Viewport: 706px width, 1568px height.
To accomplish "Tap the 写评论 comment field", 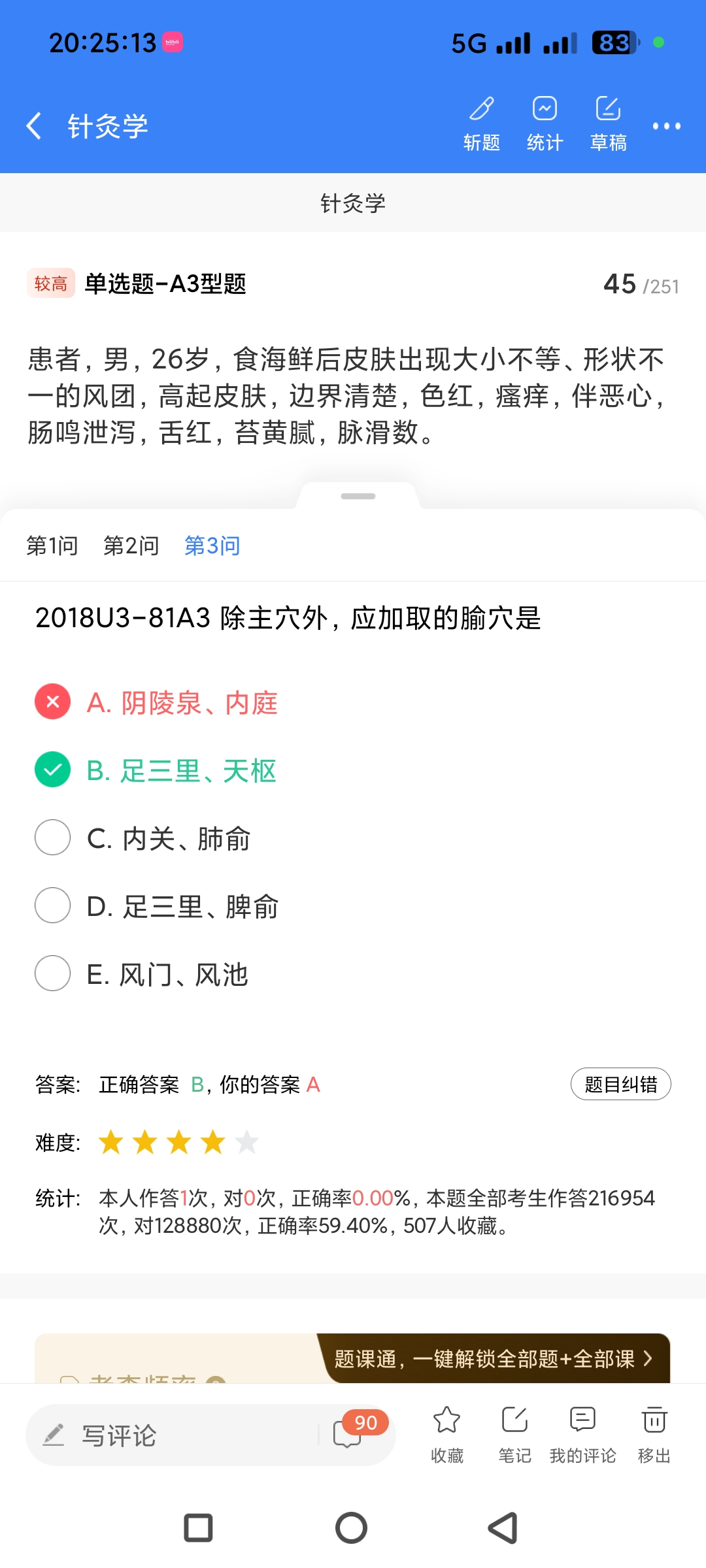I will pyautogui.click(x=170, y=1435).
